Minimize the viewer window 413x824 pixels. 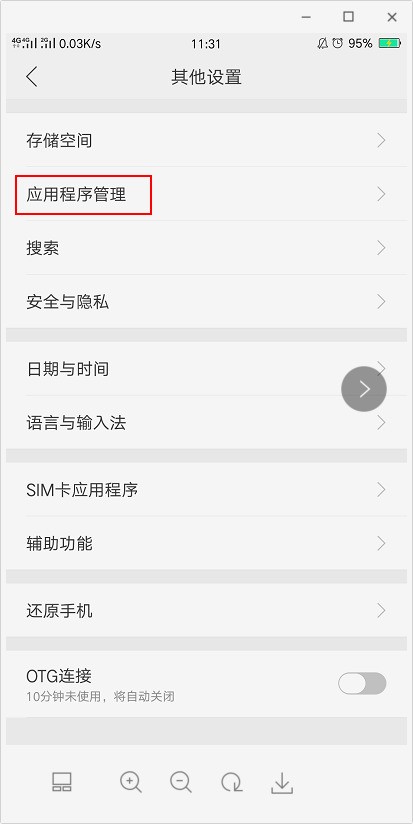[x=307, y=17]
